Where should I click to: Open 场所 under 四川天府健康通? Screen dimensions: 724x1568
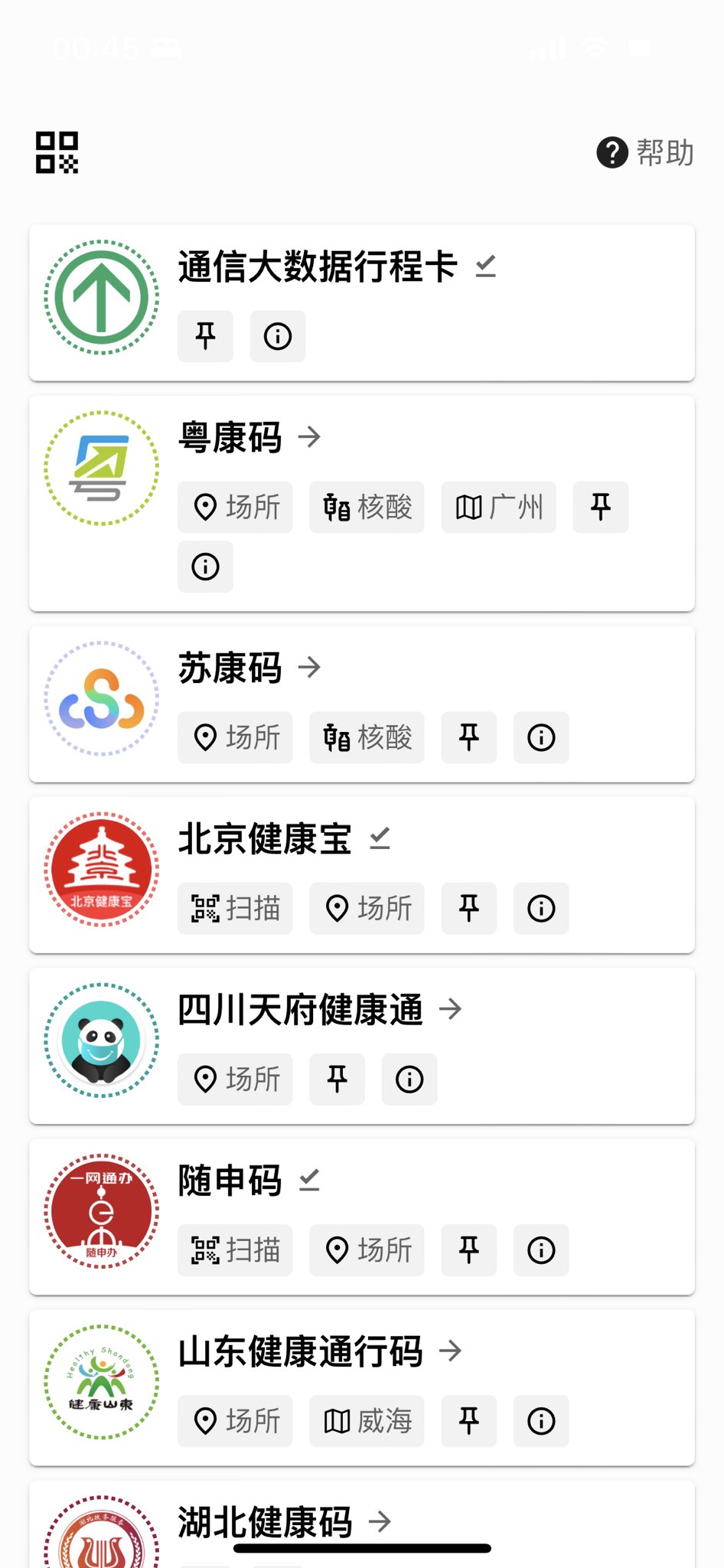coord(235,1079)
